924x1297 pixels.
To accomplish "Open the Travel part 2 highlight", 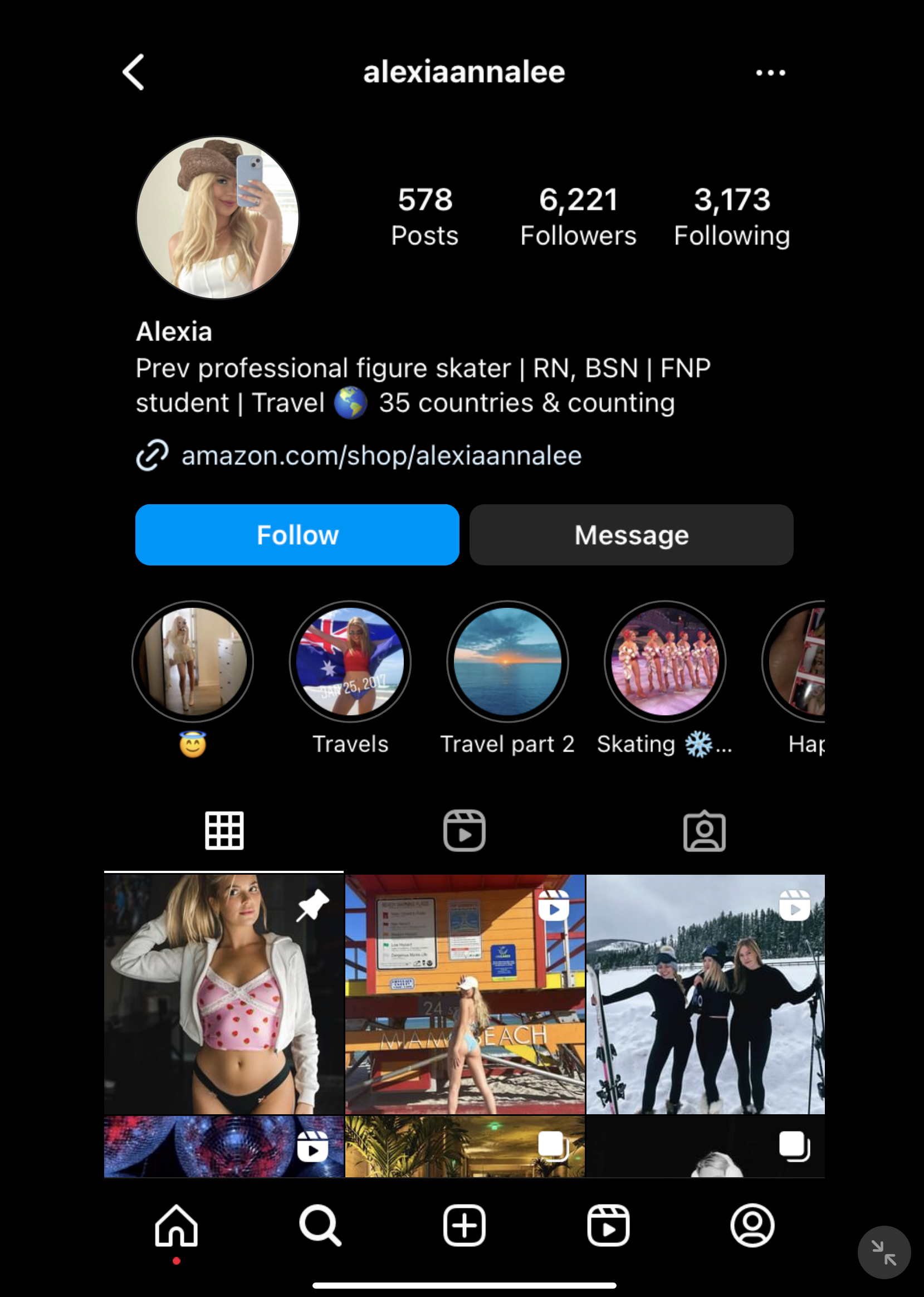I will 507,661.
